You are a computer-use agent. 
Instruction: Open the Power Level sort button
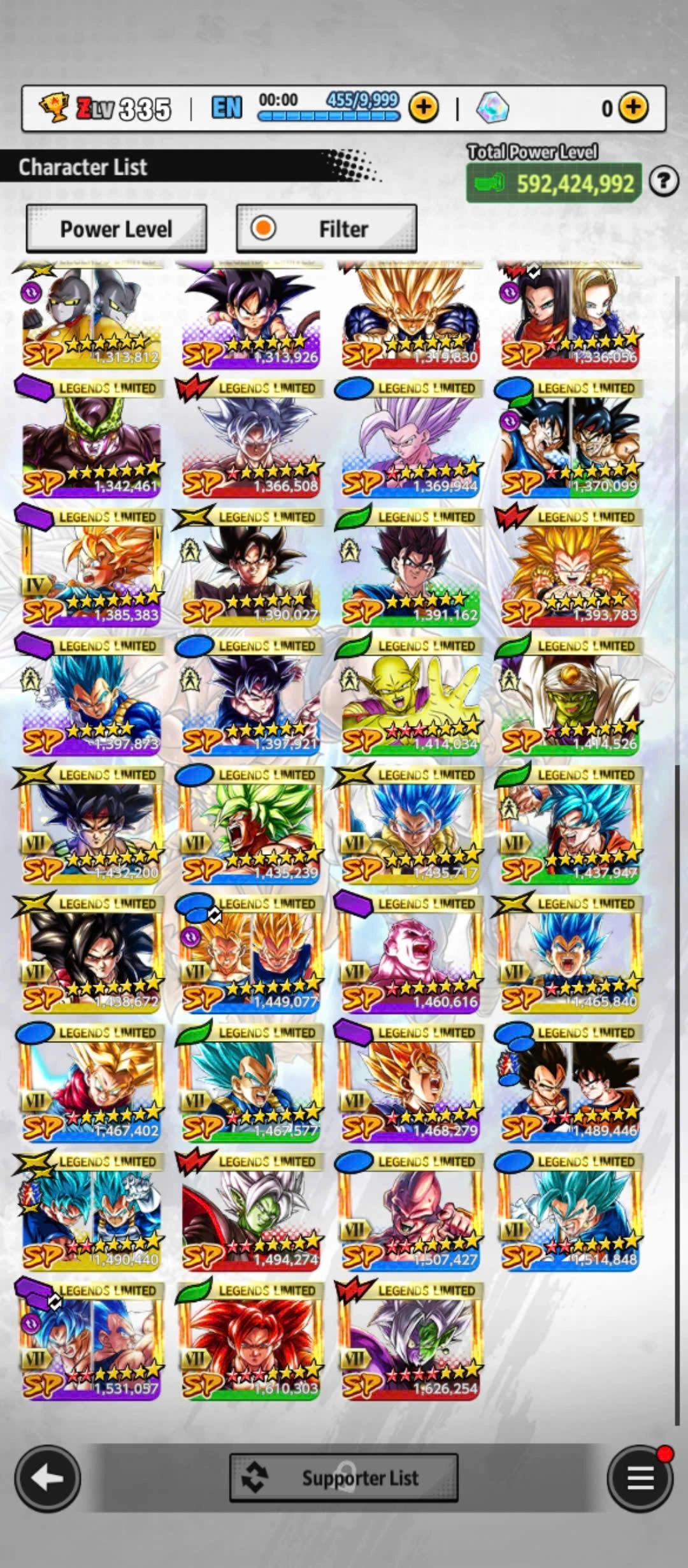pos(116,229)
